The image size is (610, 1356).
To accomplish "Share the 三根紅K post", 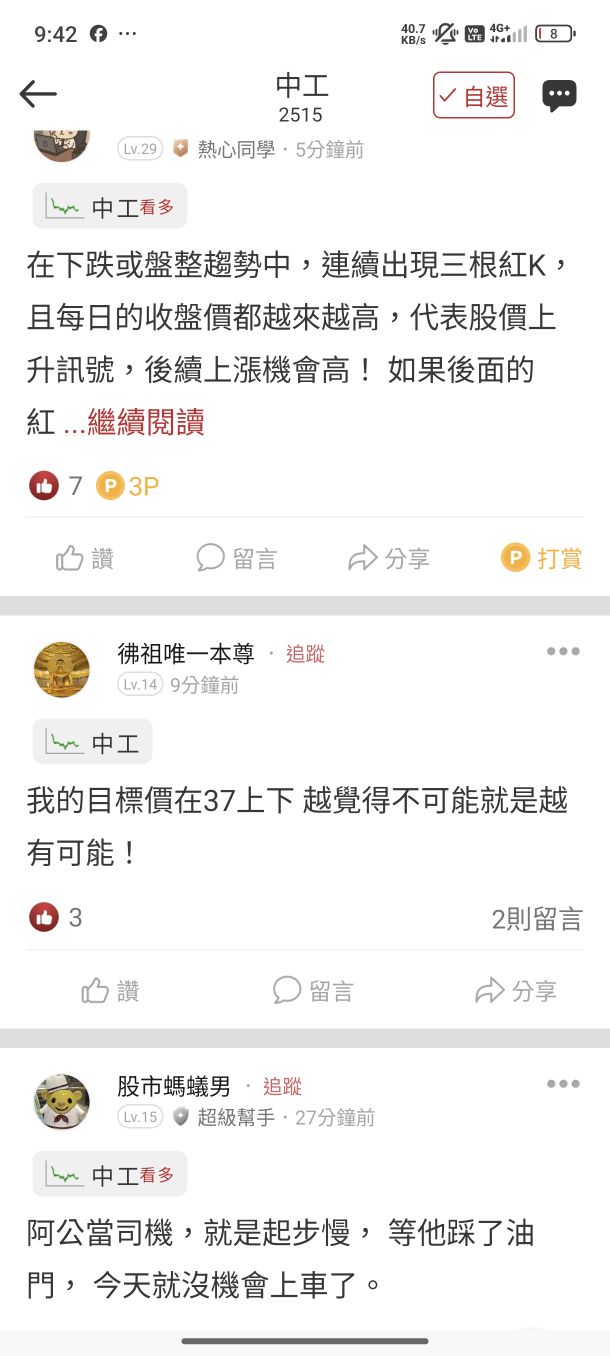I will (x=388, y=558).
